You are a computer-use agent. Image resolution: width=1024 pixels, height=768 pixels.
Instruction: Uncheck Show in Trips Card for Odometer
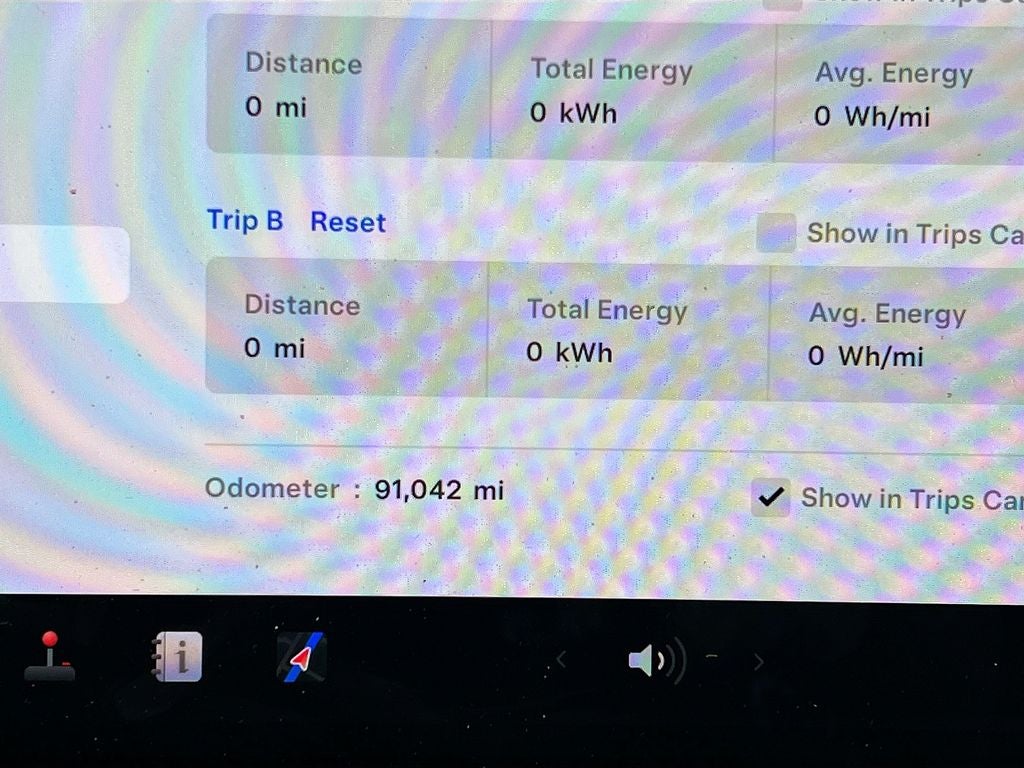[x=770, y=497]
